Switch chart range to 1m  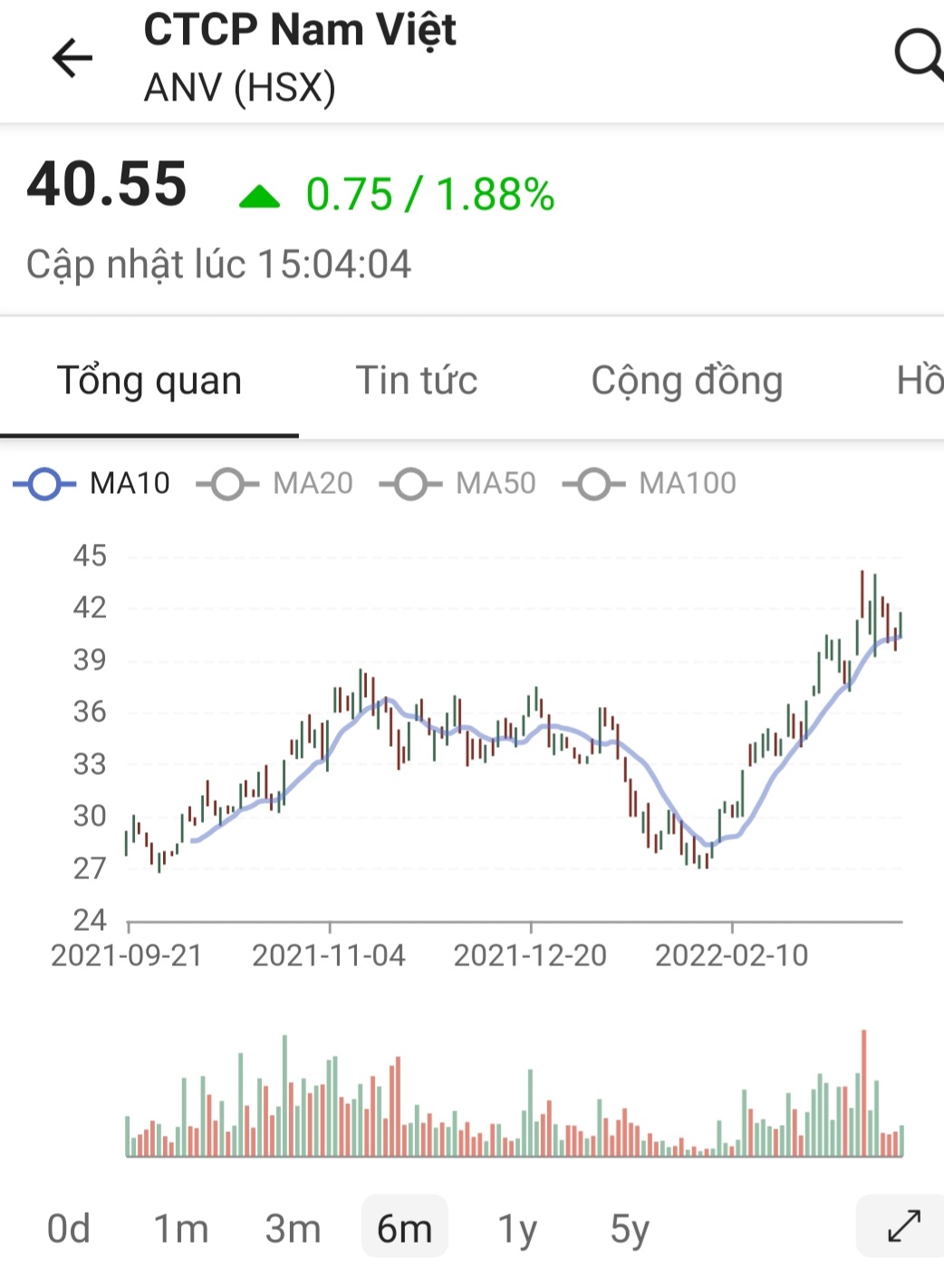pos(181,1229)
